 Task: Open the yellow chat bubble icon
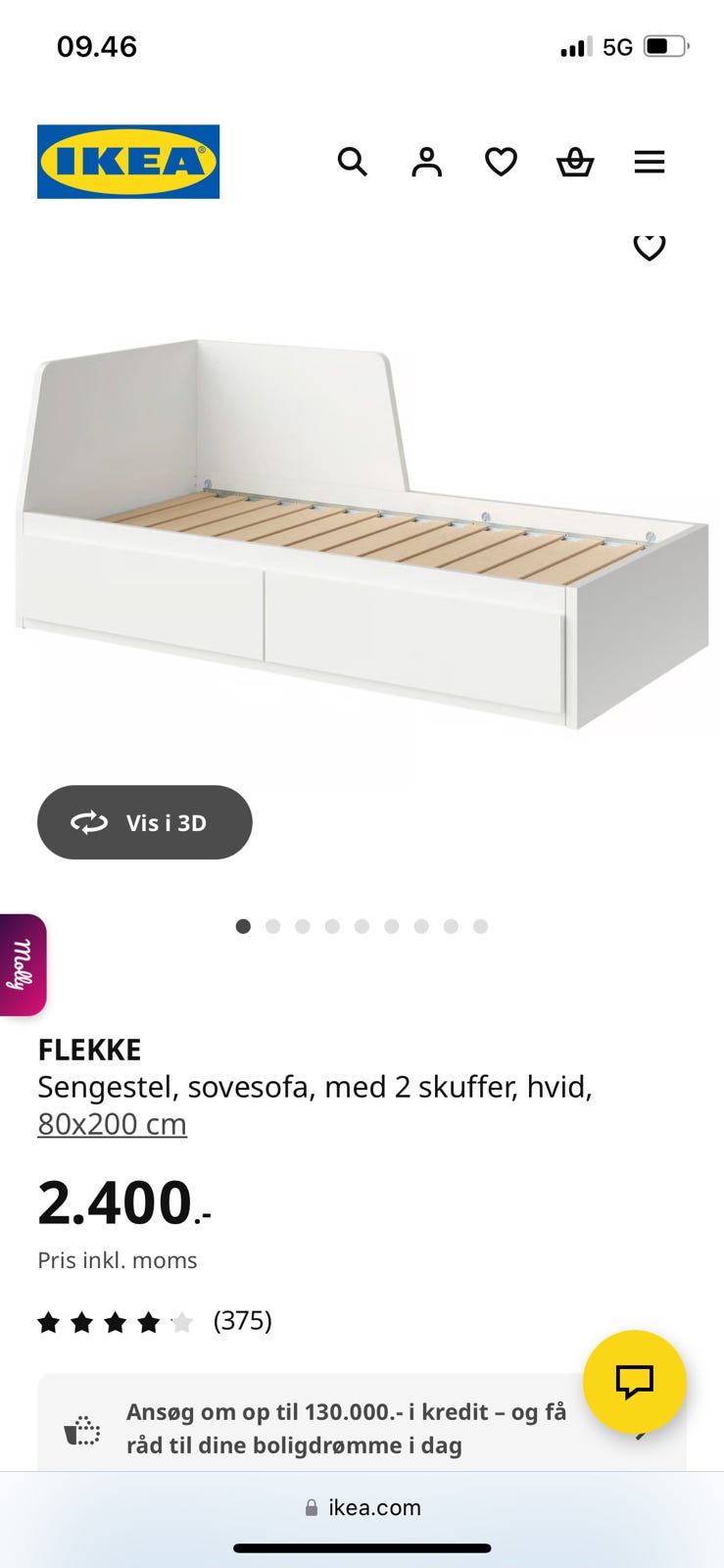(636, 1381)
